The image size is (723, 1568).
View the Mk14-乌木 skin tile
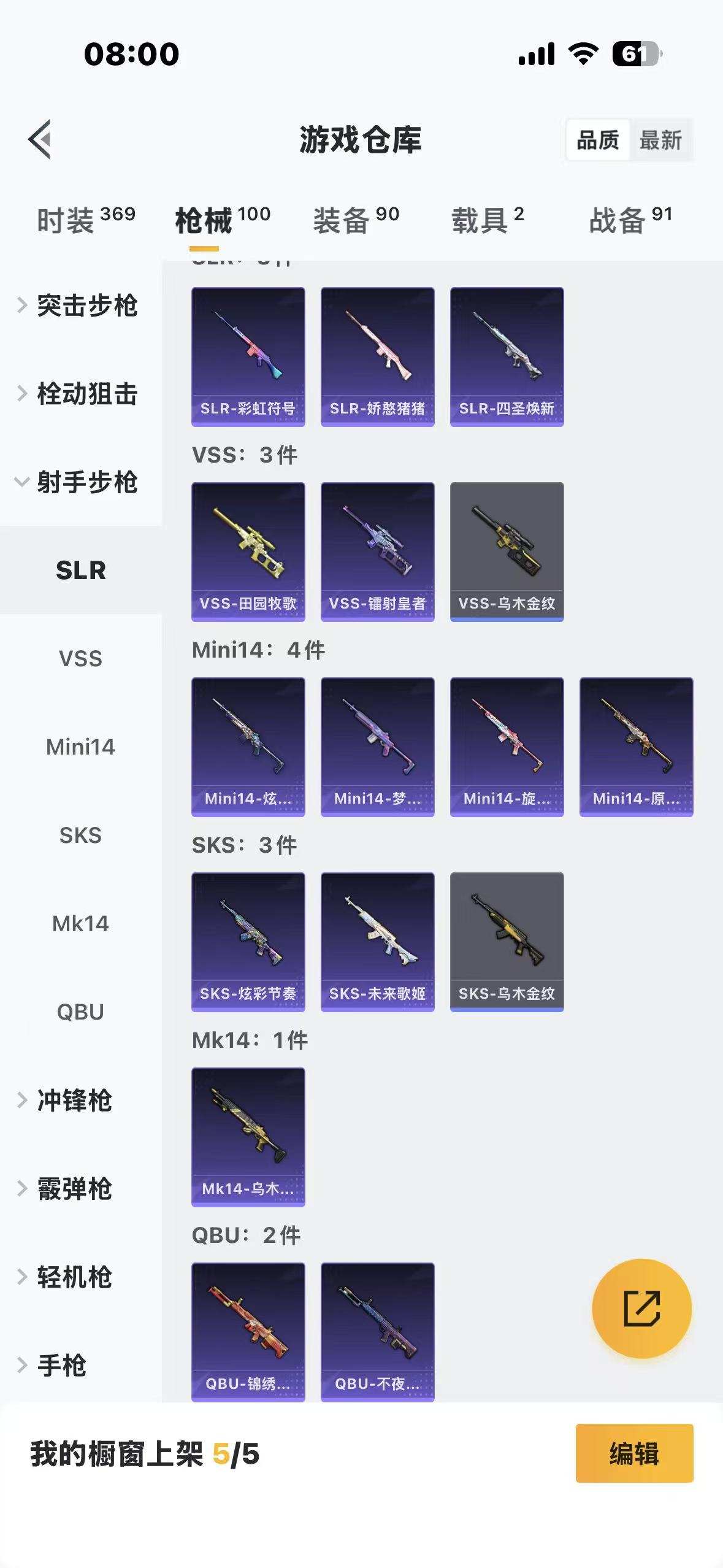248,1137
